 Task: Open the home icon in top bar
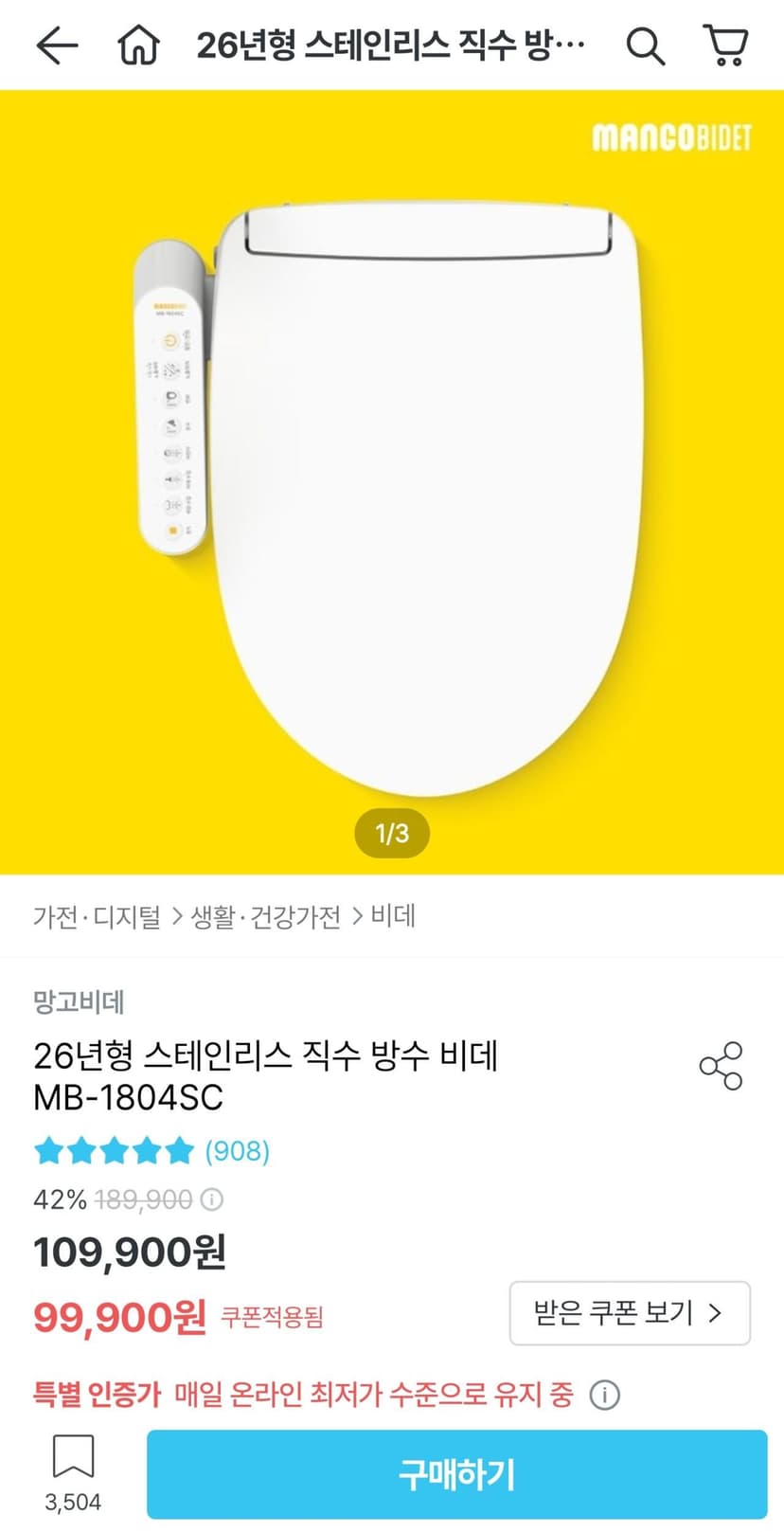click(x=138, y=45)
